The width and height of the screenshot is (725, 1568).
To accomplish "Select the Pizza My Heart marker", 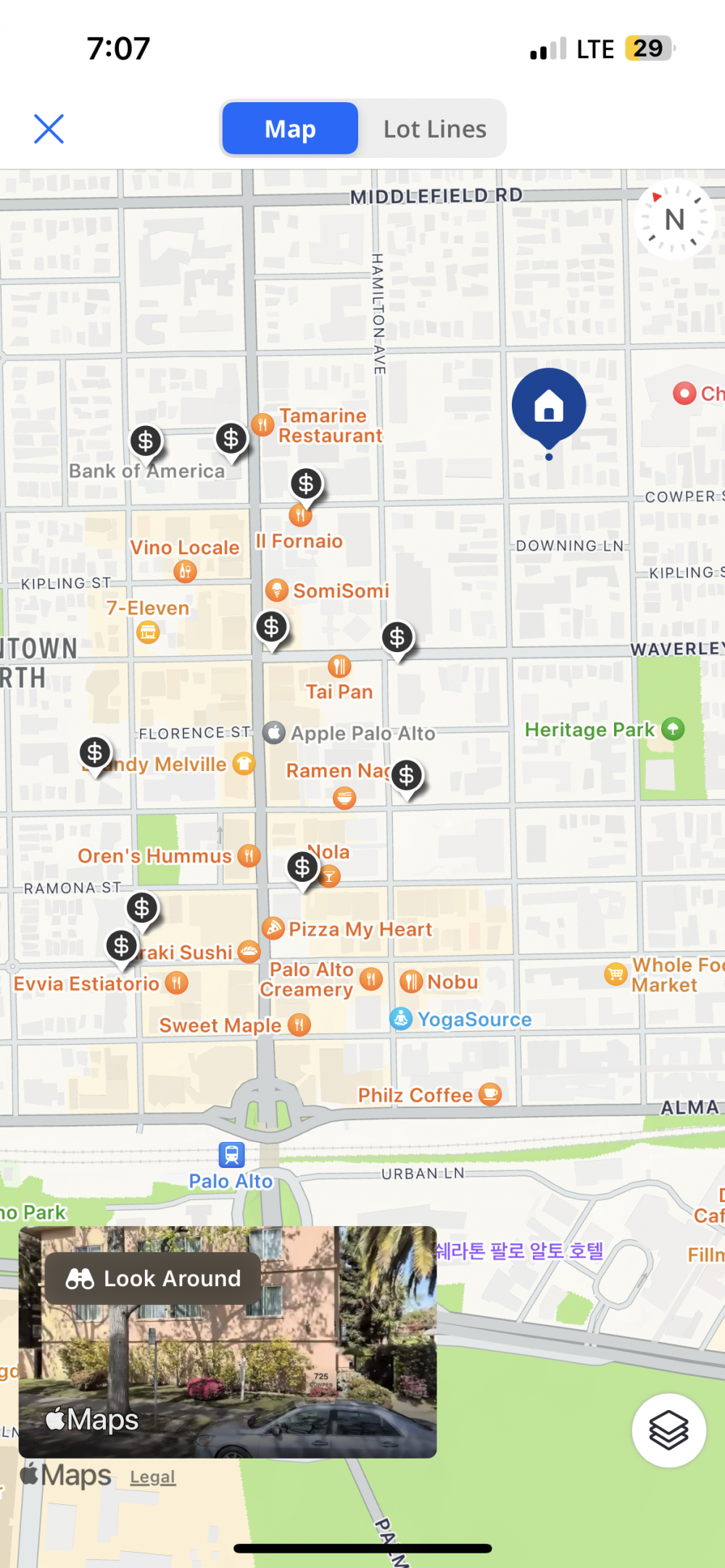I will coord(273,928).
